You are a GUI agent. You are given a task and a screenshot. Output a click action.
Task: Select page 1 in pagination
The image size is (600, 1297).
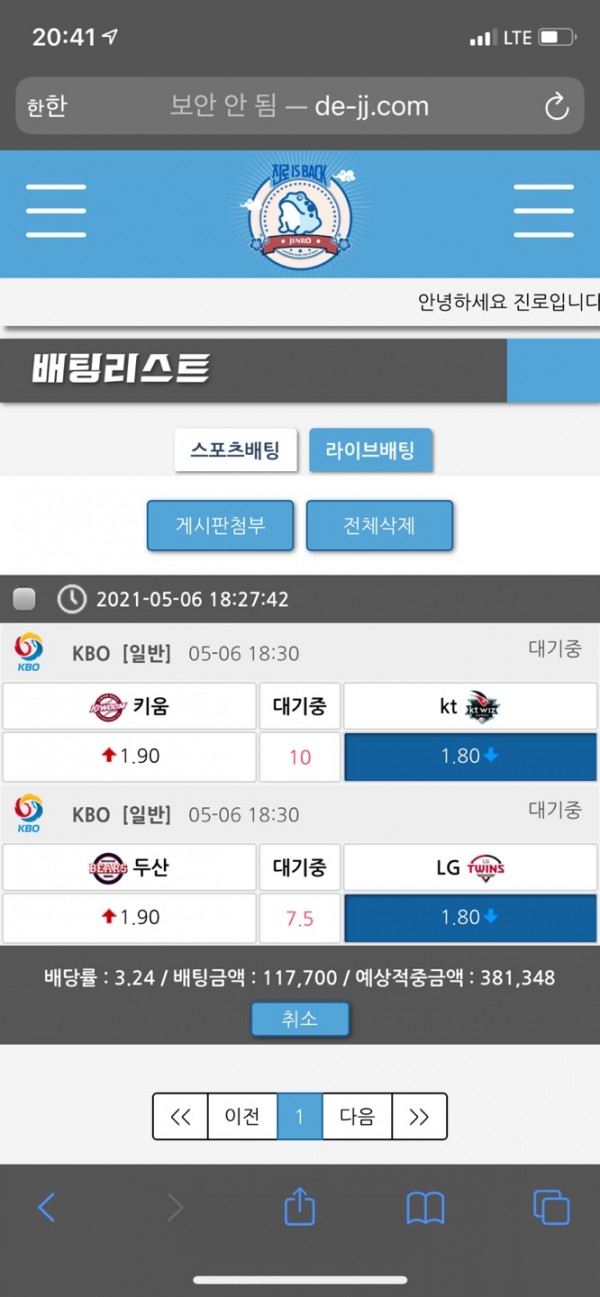coord(300,1116)
